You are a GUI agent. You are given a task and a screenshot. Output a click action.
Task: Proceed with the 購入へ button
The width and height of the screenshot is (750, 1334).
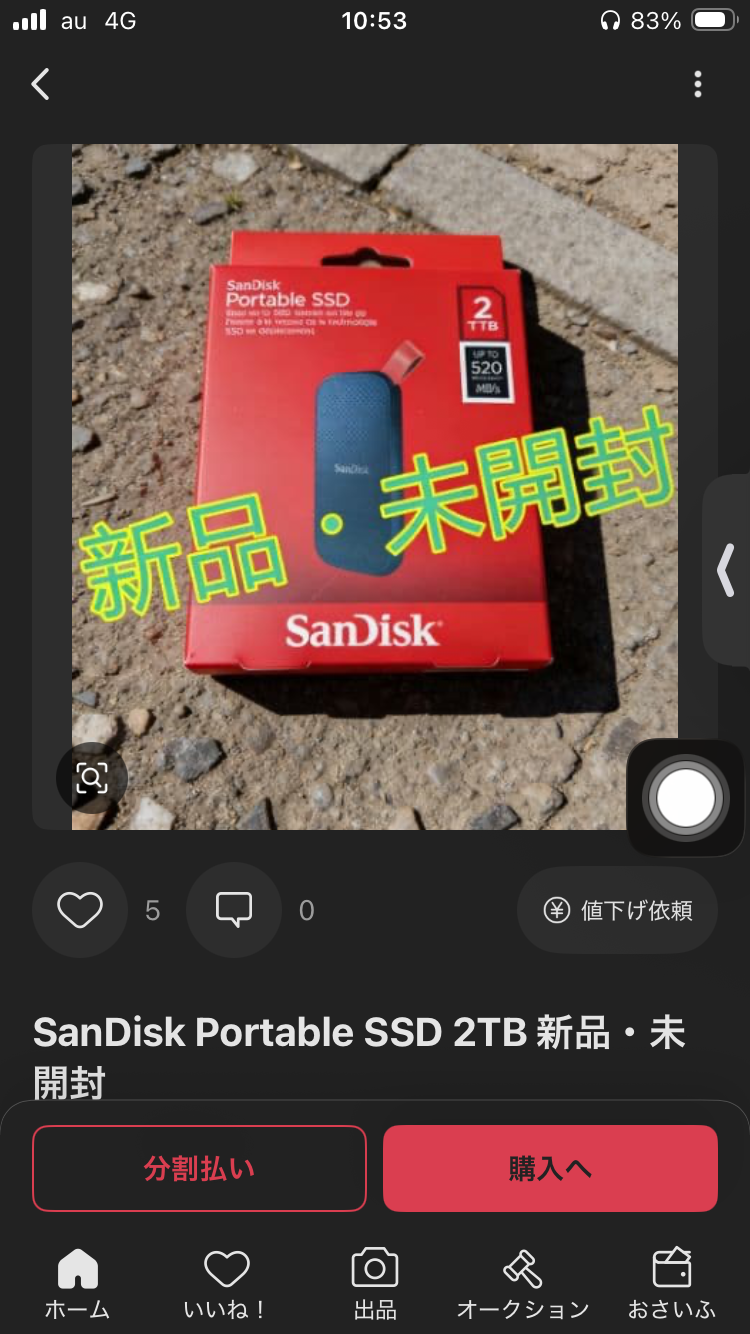(x=550, y=1168)
